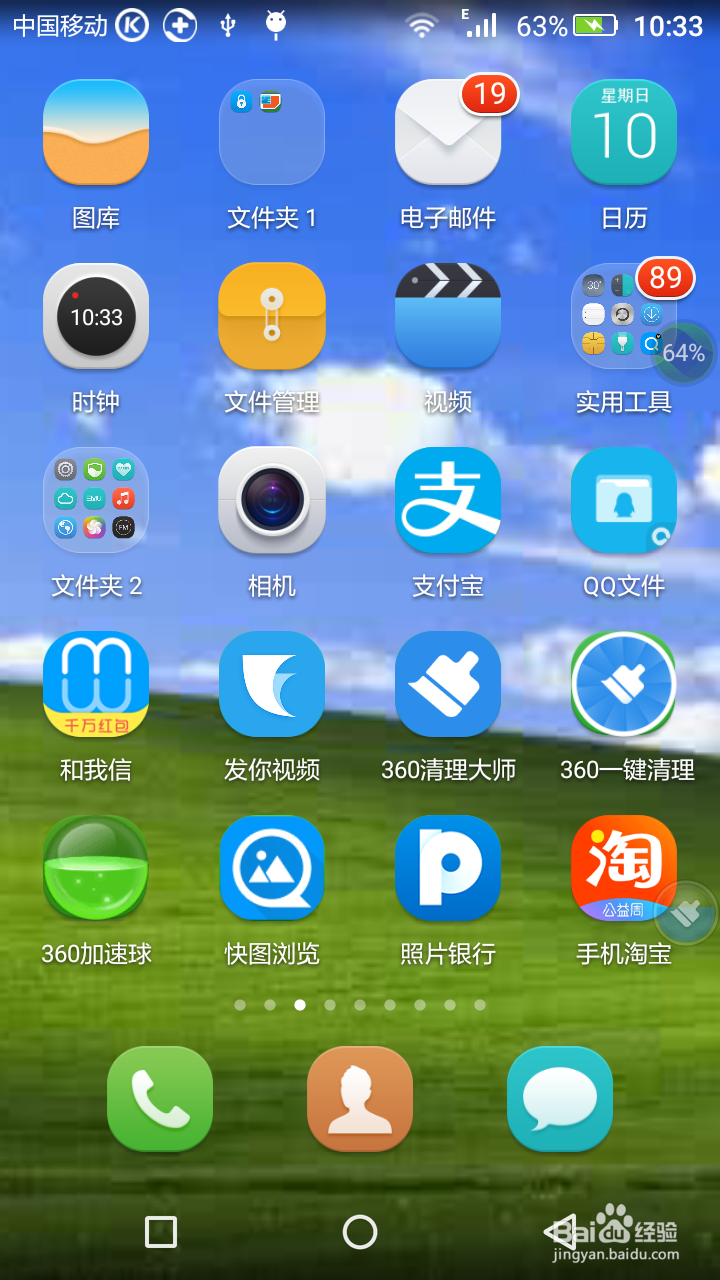
Task: Launch the QQ文件 app
Action: tap(623, 500)
